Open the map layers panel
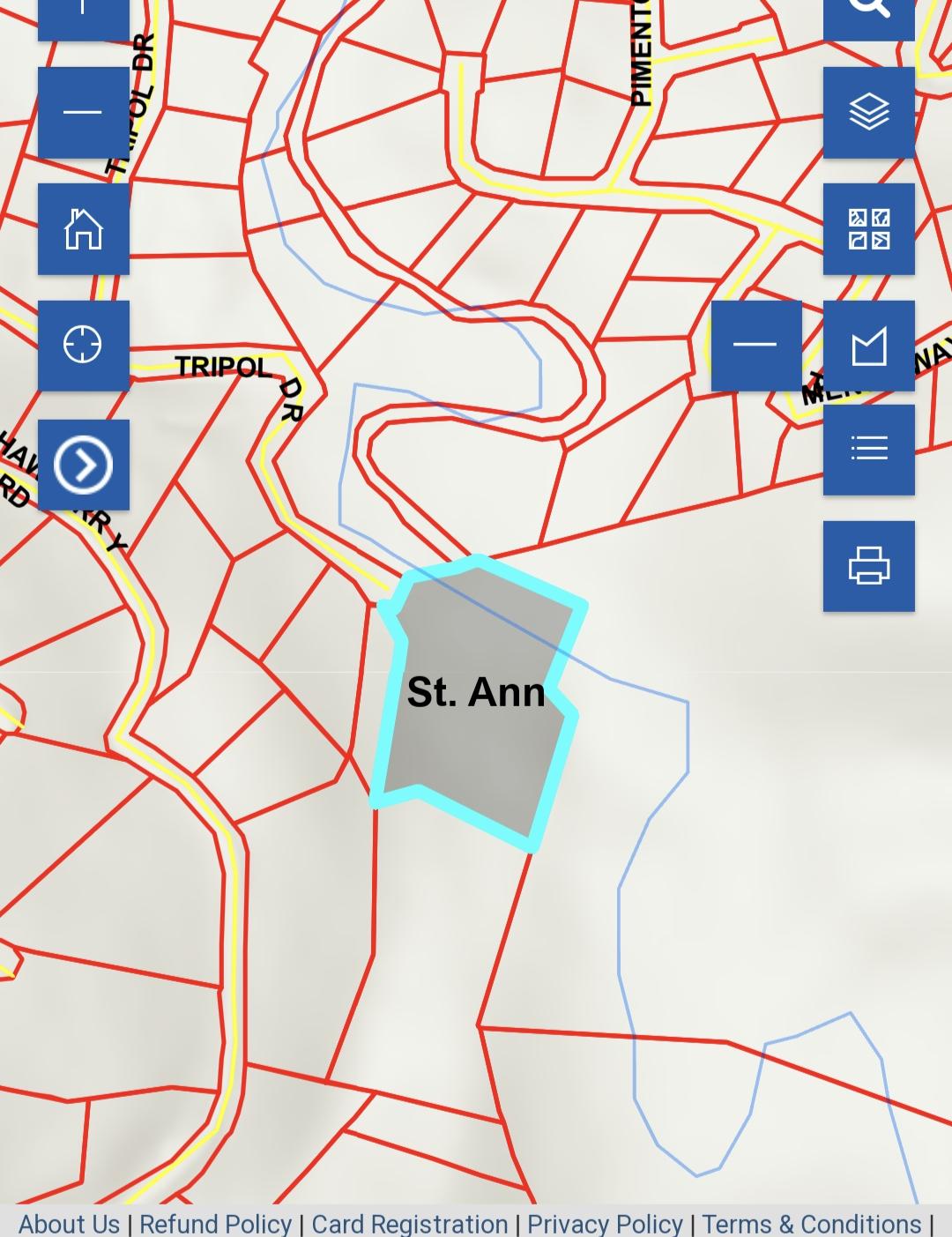The image size is (952, 1237). point(868,113)
